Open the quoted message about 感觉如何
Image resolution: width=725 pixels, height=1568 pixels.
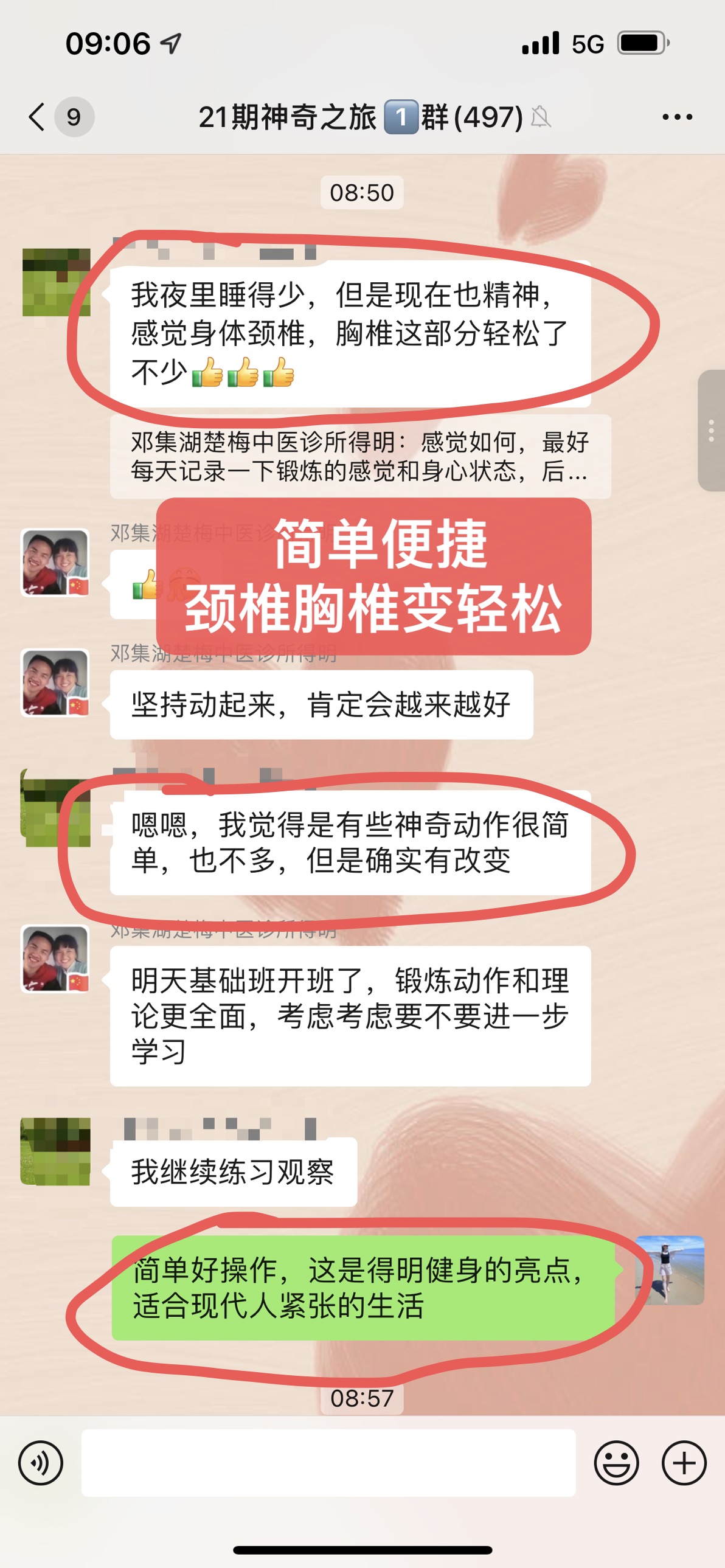pos(359,457)
